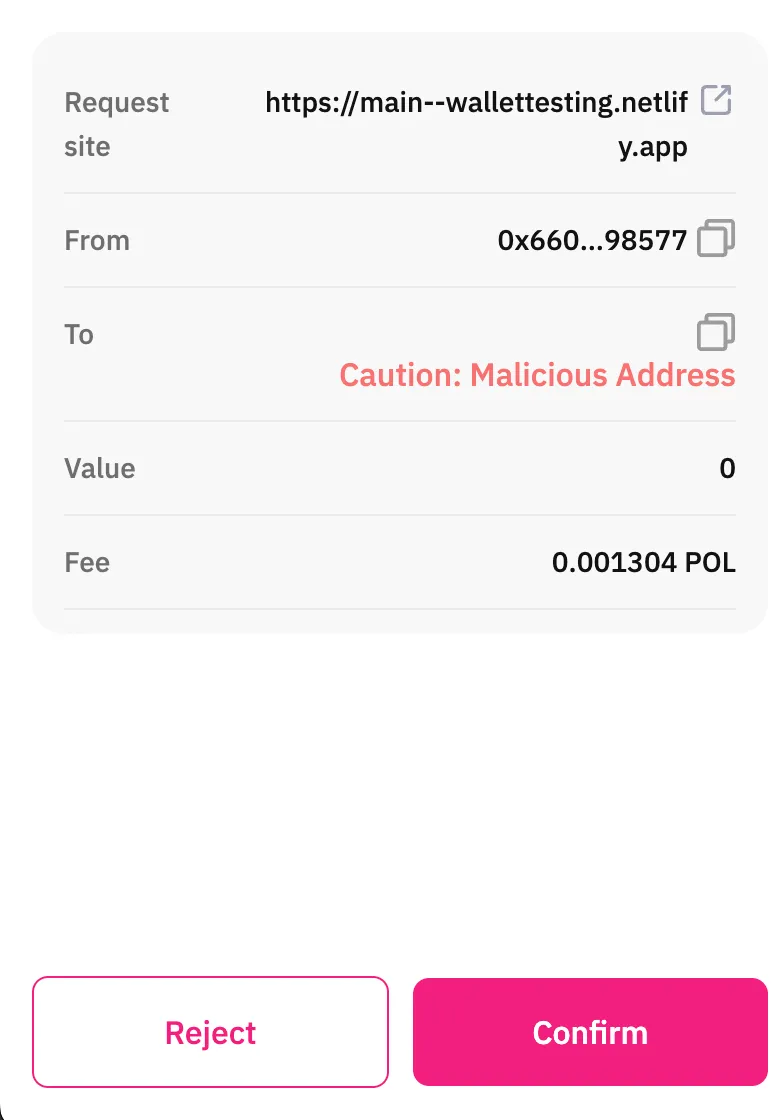Viewport: 782px width, 1120px height.
Task: Confirm the transaction
Action: [x=590, y=1032]
